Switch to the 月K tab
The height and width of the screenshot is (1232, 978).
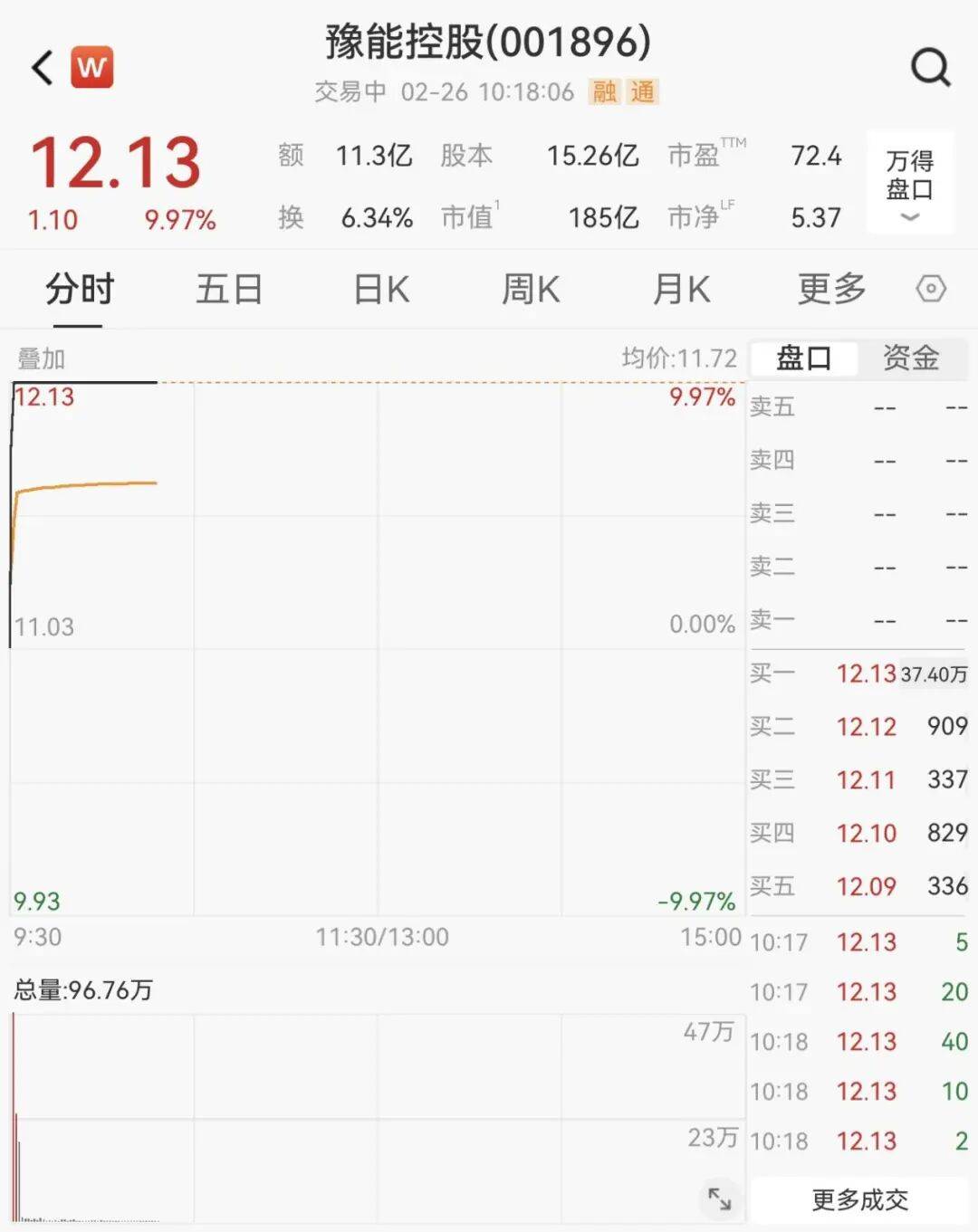[681, 290]
